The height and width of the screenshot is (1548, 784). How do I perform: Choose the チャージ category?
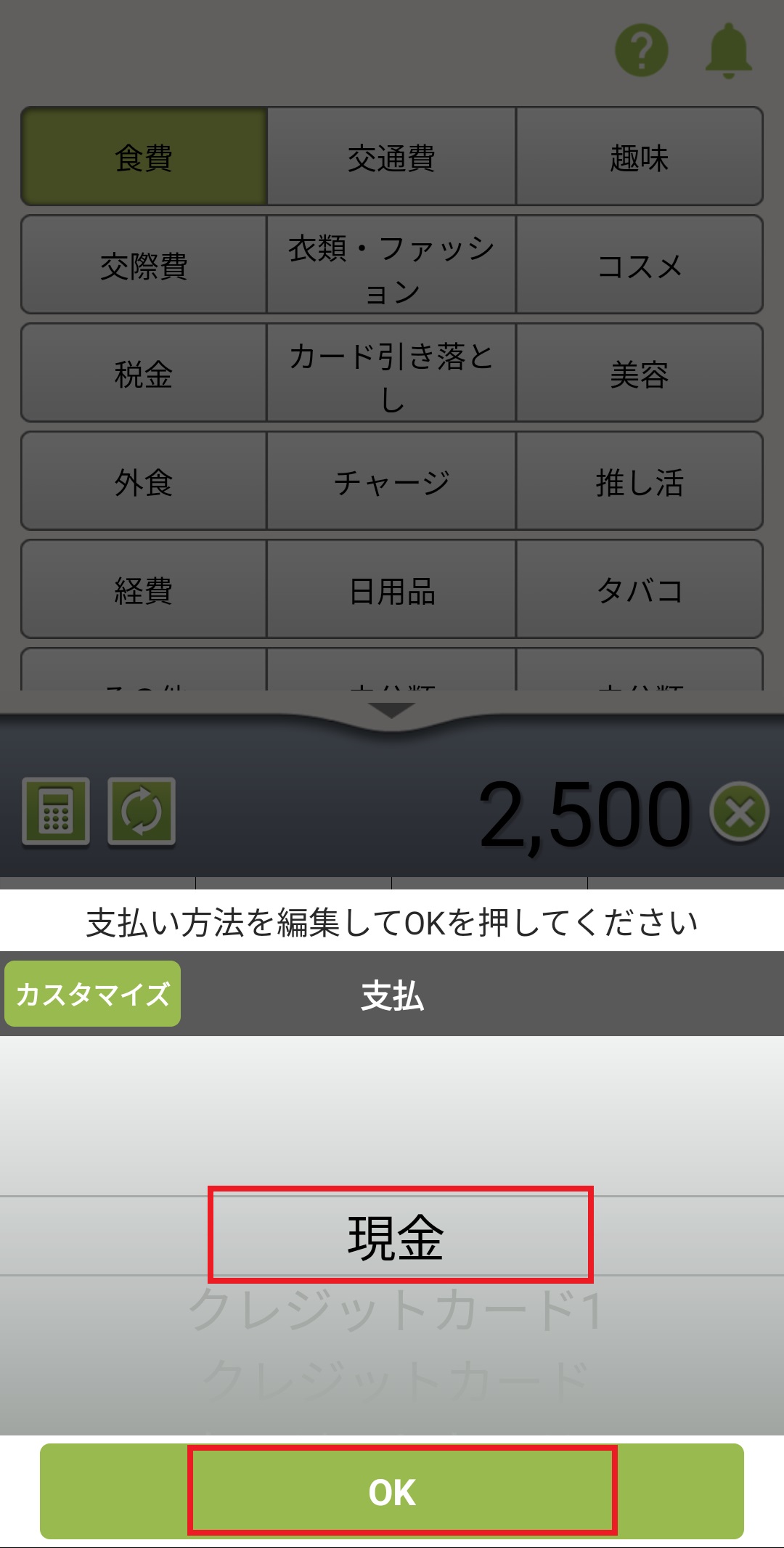391,481
